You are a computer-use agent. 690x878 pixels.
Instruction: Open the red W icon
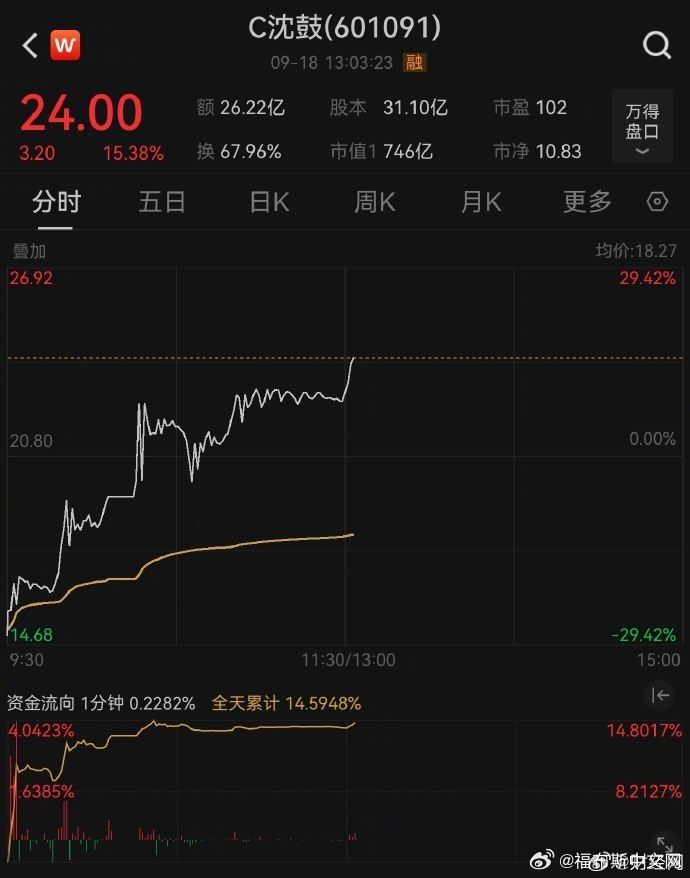click(x=65, y=45)
